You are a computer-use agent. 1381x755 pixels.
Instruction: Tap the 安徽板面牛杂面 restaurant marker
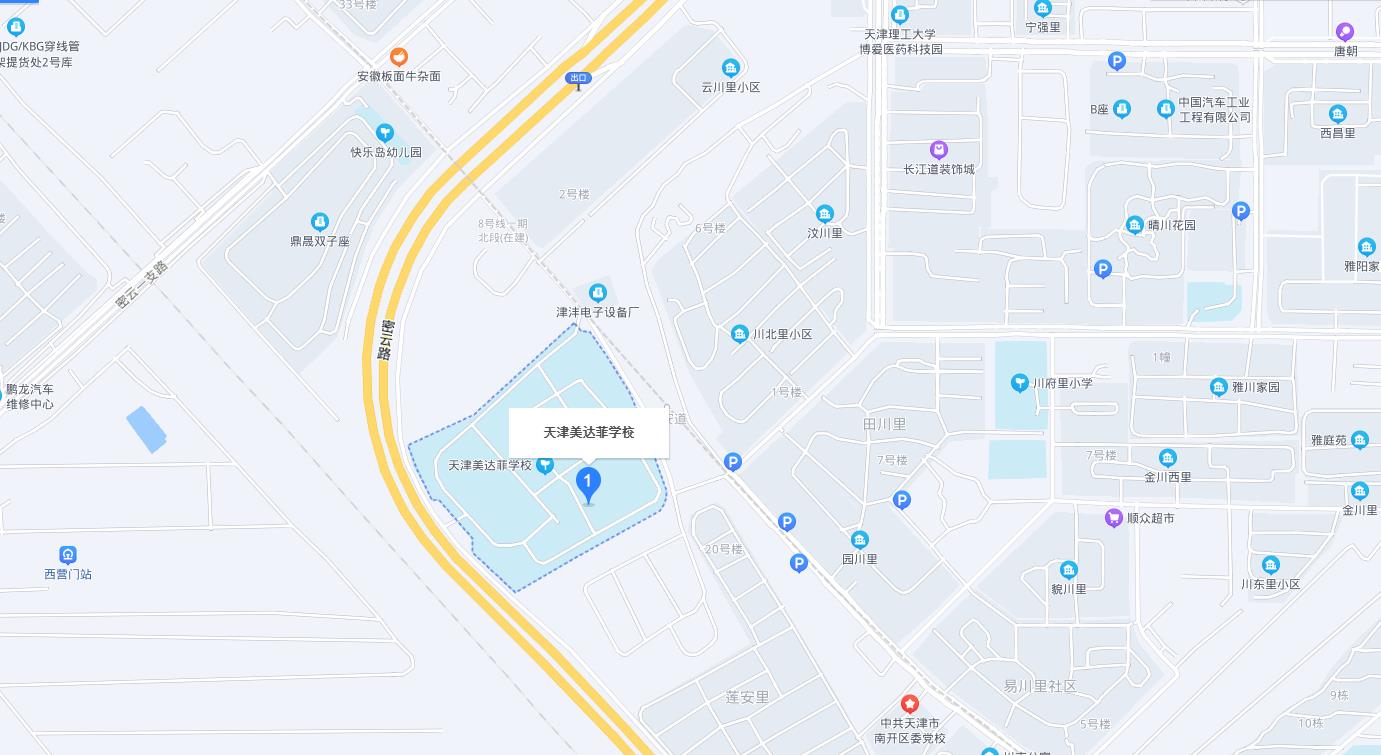399,57
